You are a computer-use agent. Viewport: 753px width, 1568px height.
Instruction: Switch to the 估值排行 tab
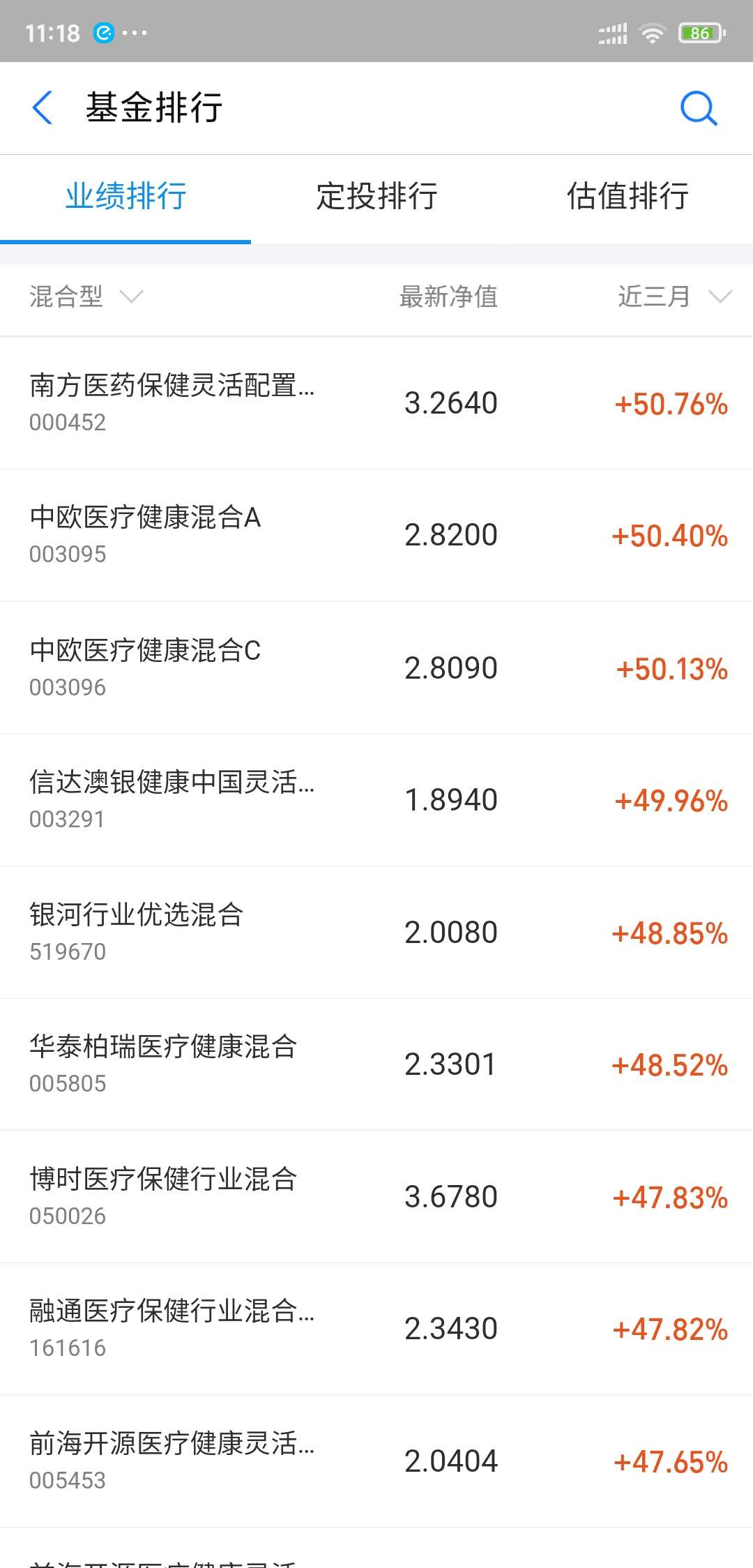click(x=626, y=197)
